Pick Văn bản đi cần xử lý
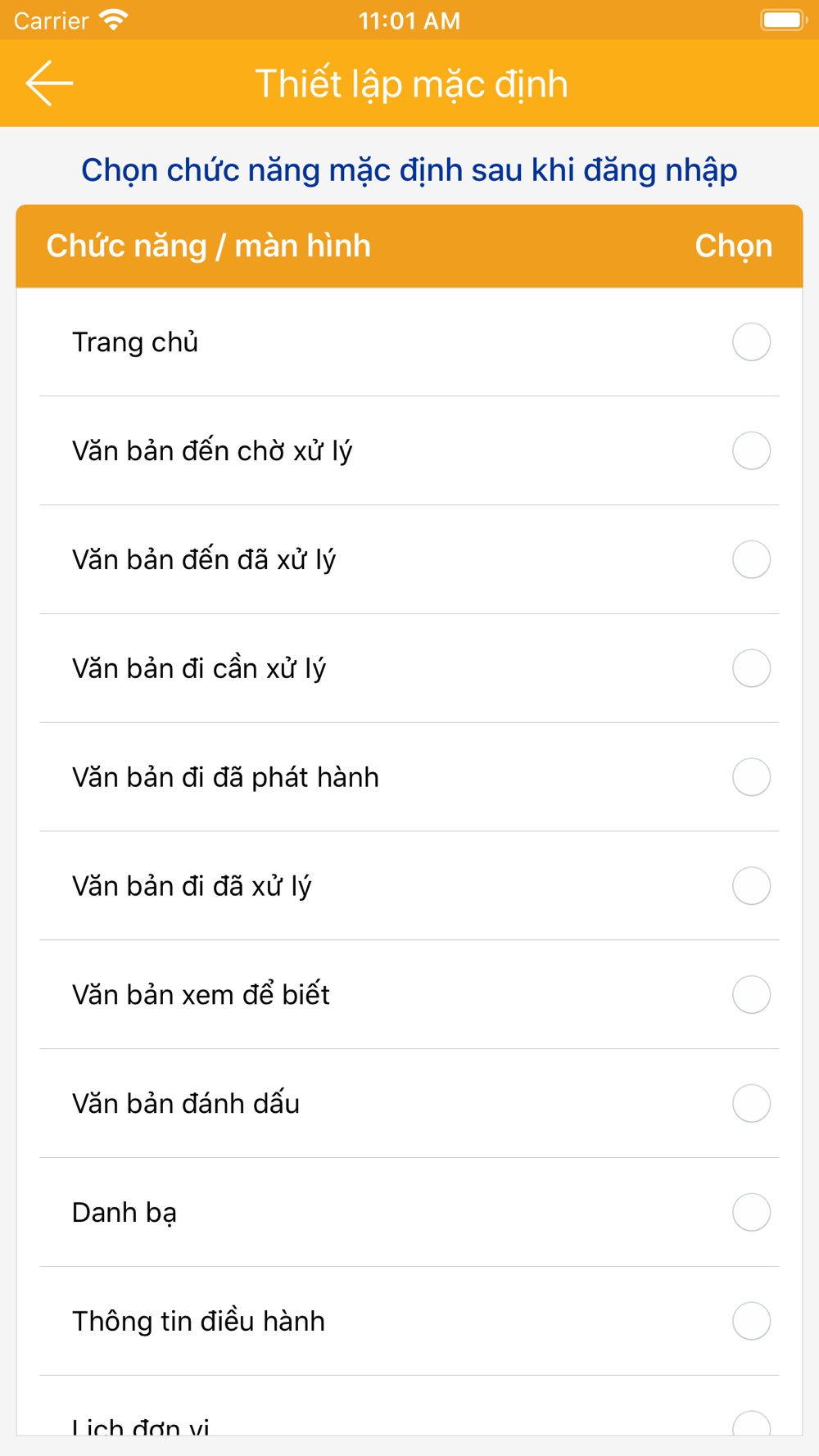Screen dimensions: 819x1456 tap(751, 669)
